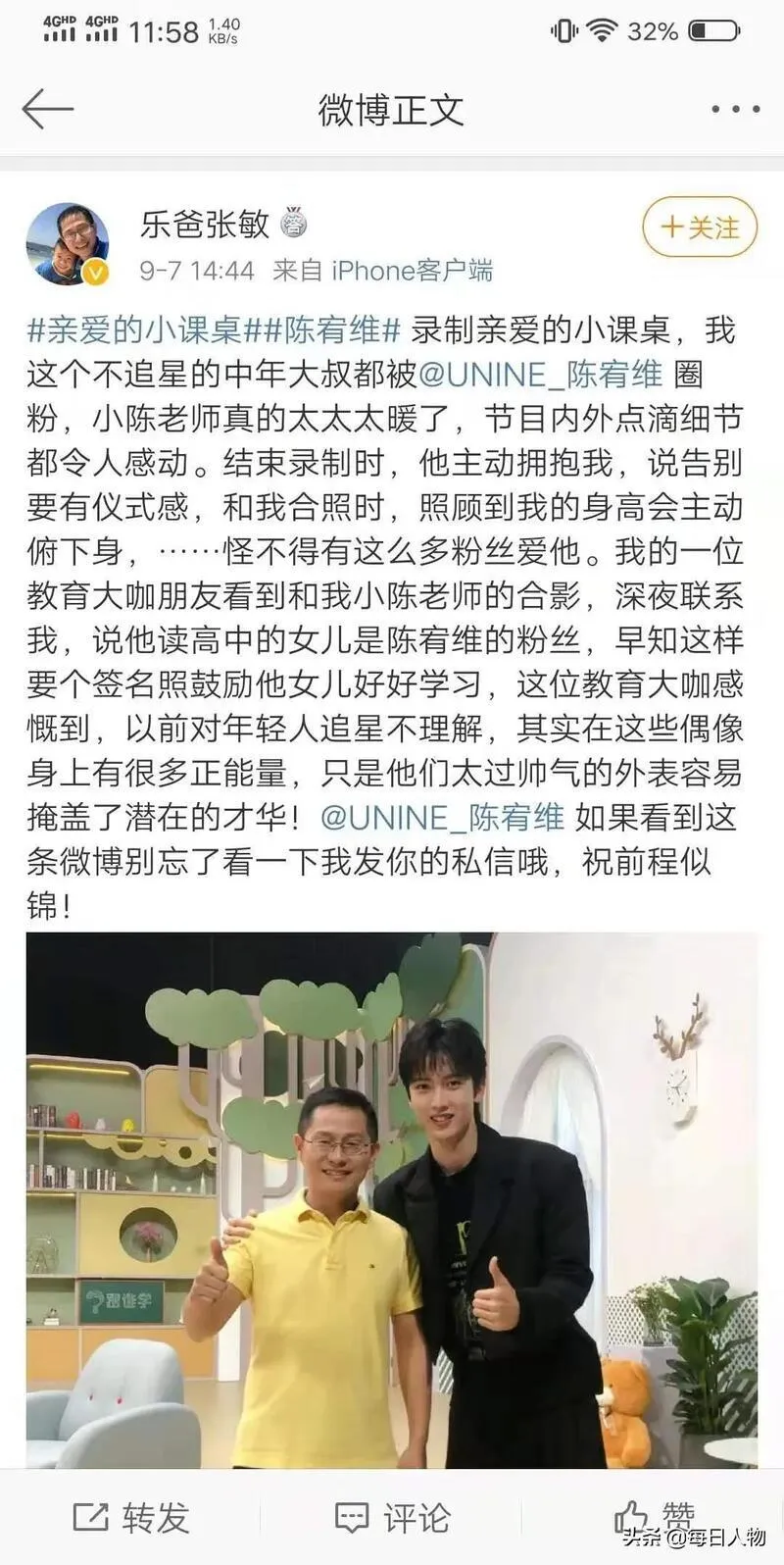Open the first @UNINE_陈宥维 mention
This screenshot has width=784, height=1565.
click(x=541, y=375)
